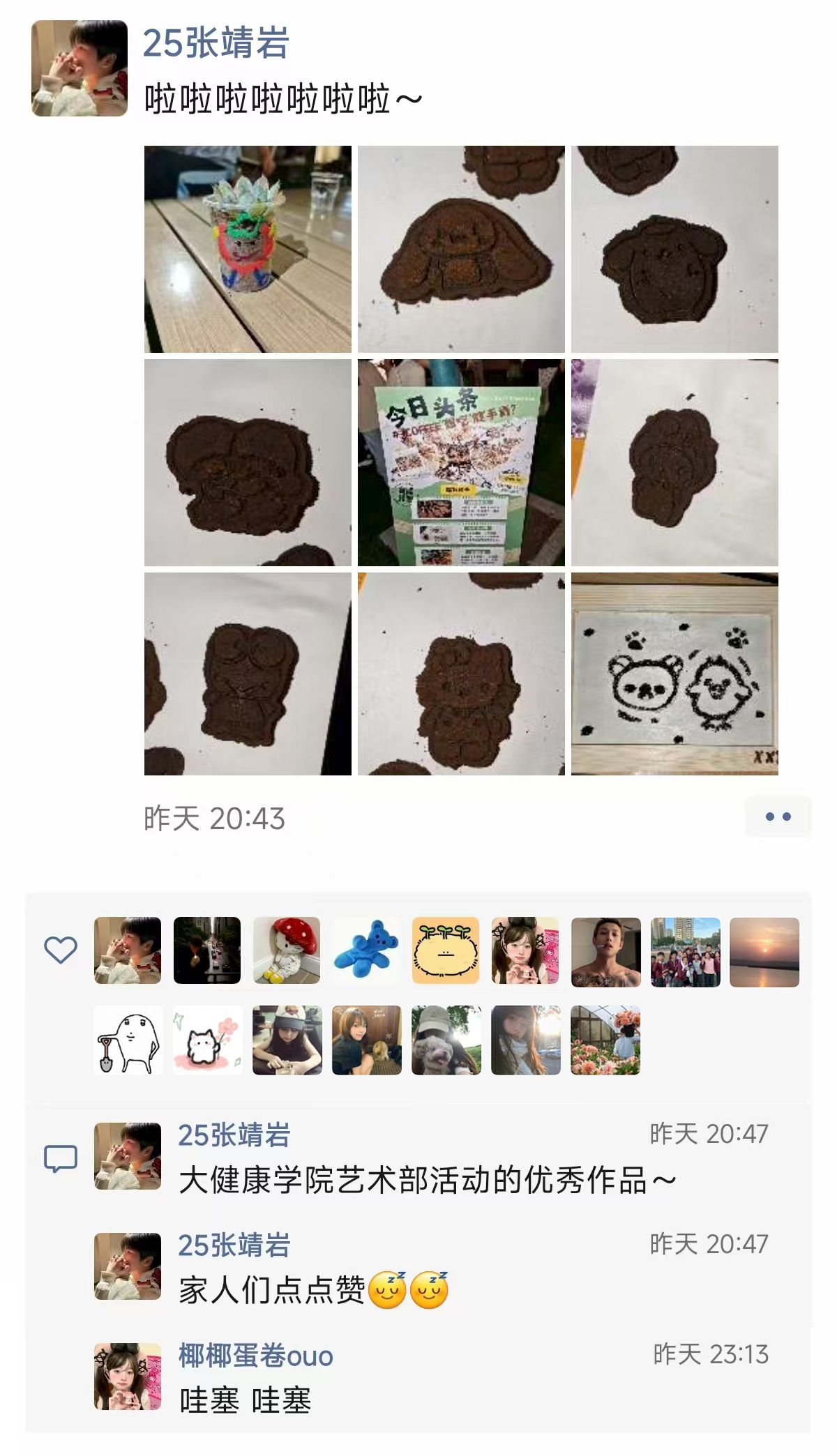This screenshot has height=1456, width=837.
Task: Open 椰椰蛋卷ouo's profile from the name
Action: [255, 1356]
